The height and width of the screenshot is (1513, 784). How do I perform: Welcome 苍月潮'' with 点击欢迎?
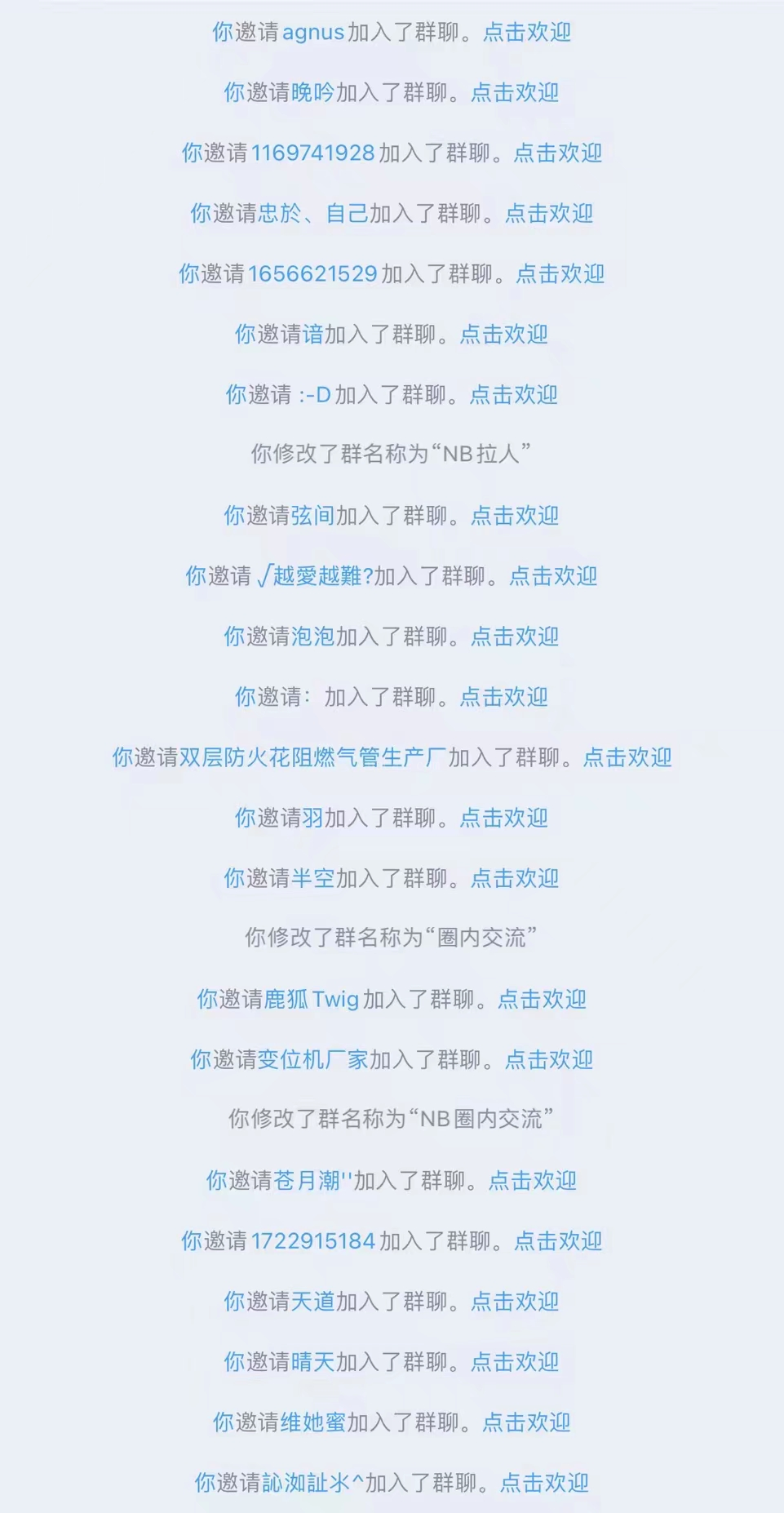pyautogui.click(x=532, y=1180)
